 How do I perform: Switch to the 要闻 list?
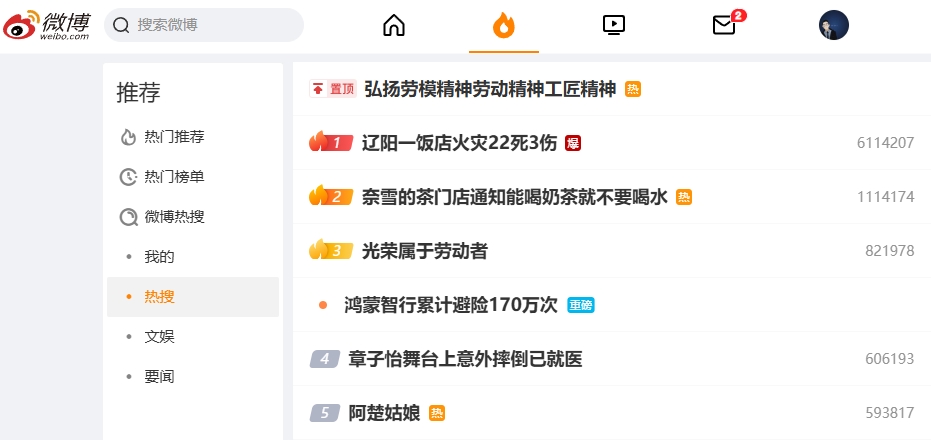point(159,376)
